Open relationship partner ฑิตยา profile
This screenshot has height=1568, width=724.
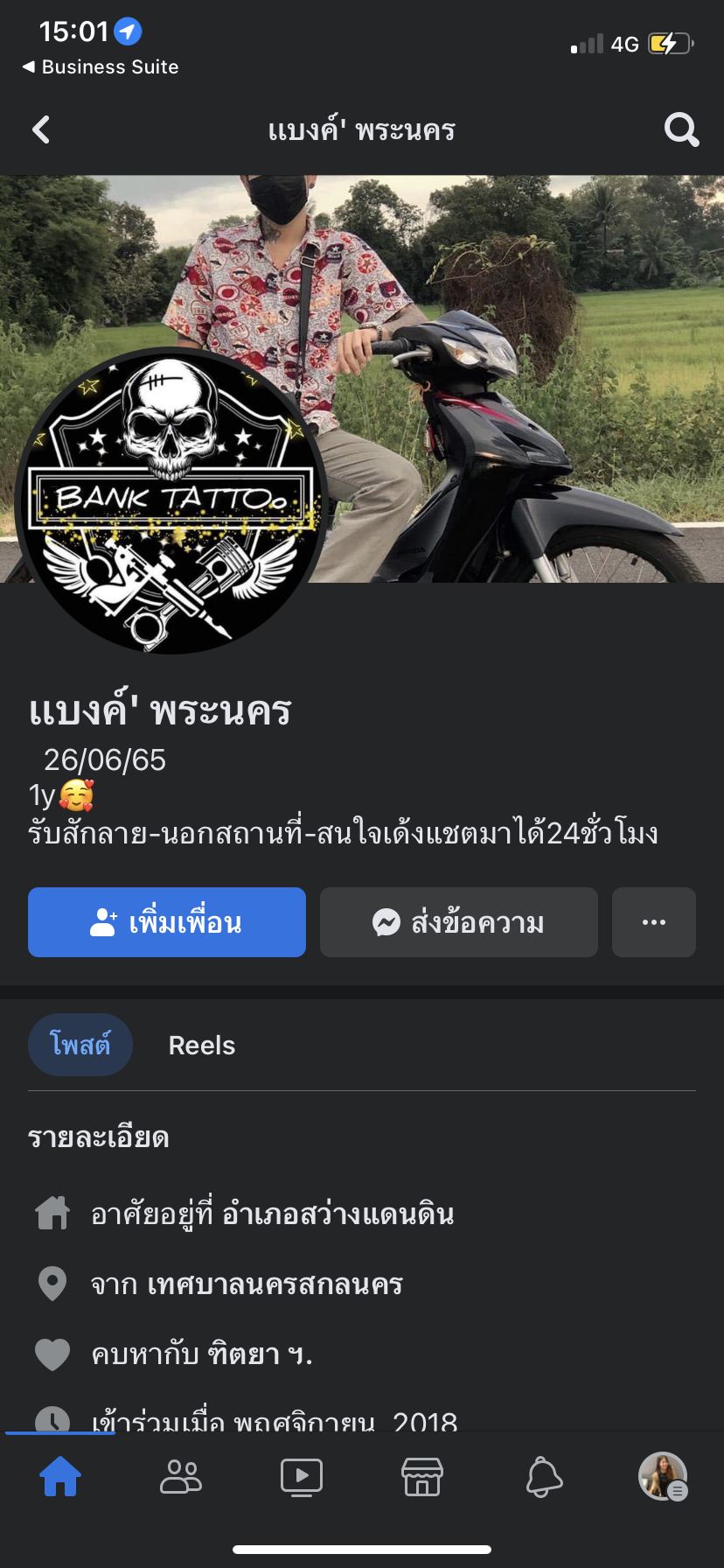[x=260, y=1354]
